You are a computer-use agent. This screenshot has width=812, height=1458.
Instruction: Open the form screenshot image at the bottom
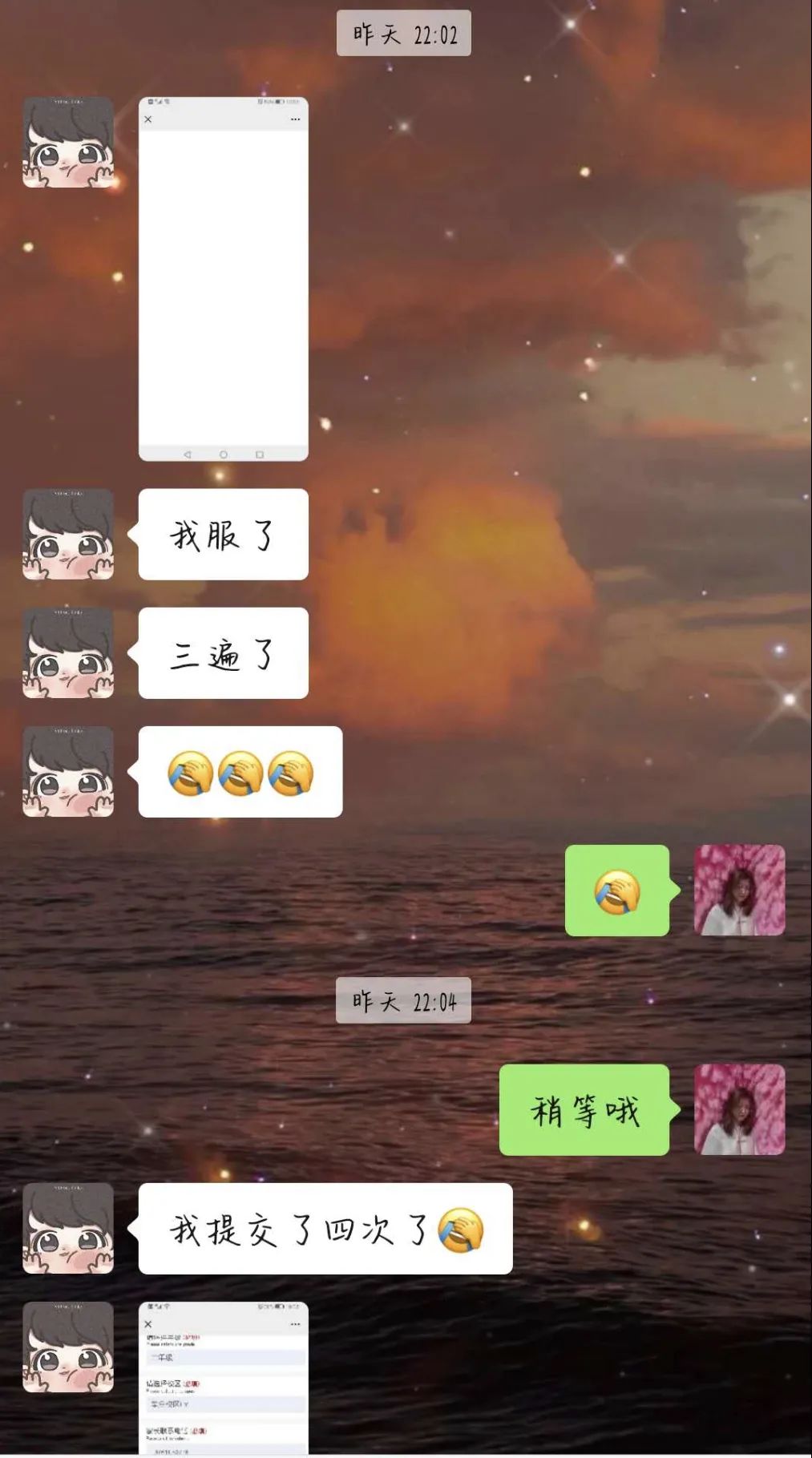223,1377
